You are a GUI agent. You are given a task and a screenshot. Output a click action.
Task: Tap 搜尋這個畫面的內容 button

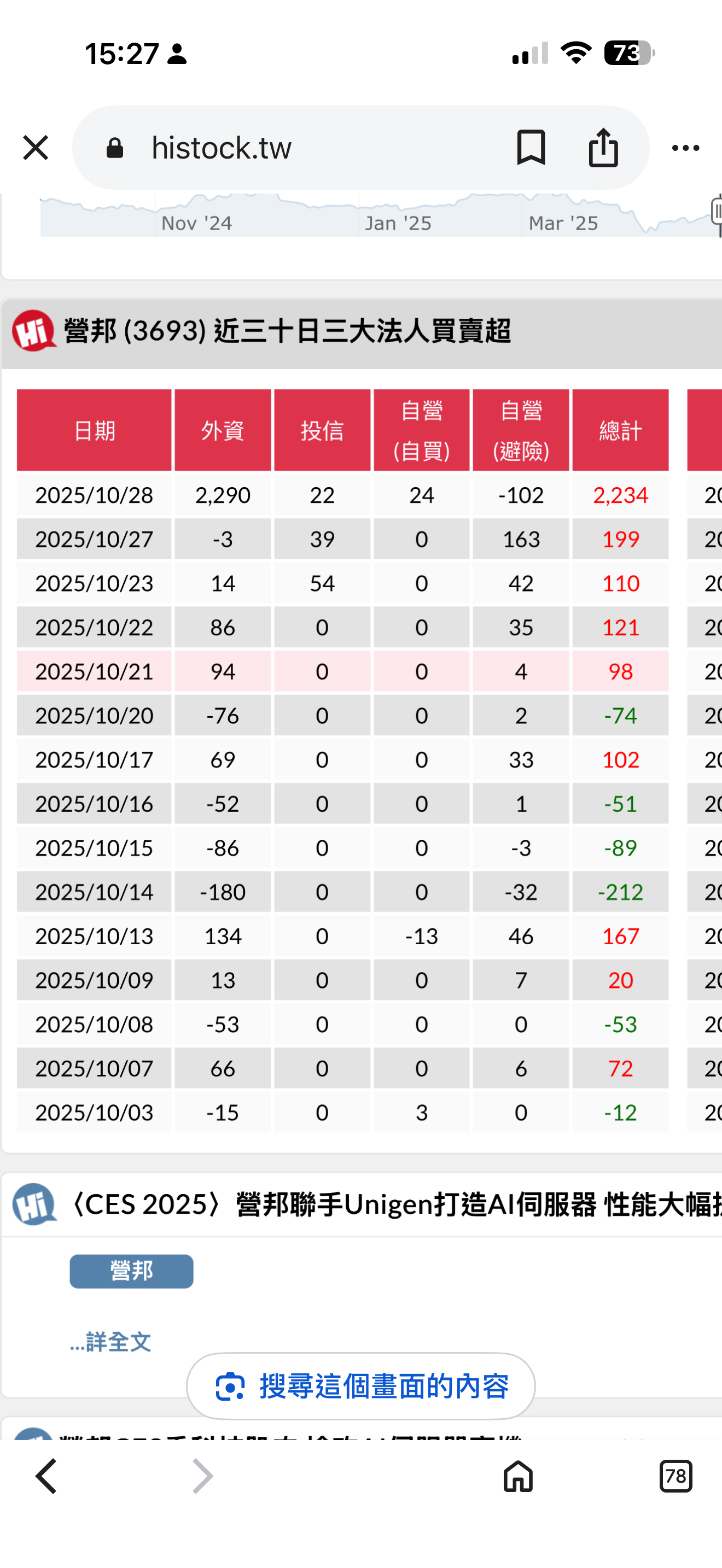[x=361, y=1386]
